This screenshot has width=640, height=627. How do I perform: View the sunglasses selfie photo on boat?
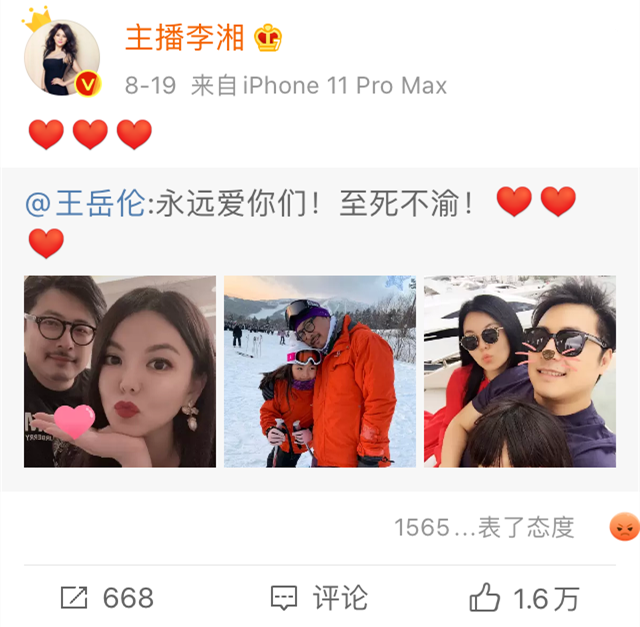point(519,371)
